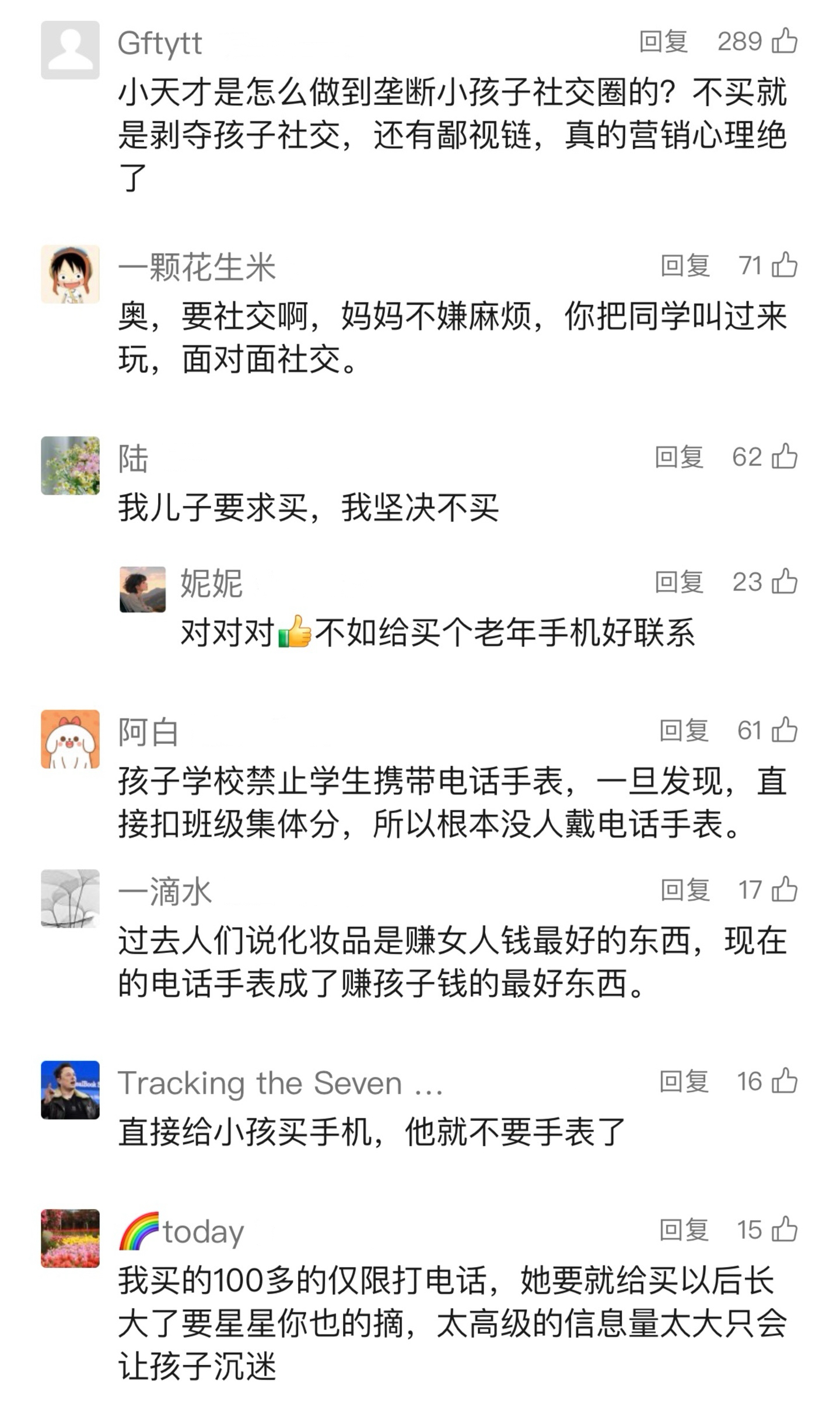Like Gftytt's comment
The image size is (840, 1405).
pyautogui.click(x=784, y=41)
